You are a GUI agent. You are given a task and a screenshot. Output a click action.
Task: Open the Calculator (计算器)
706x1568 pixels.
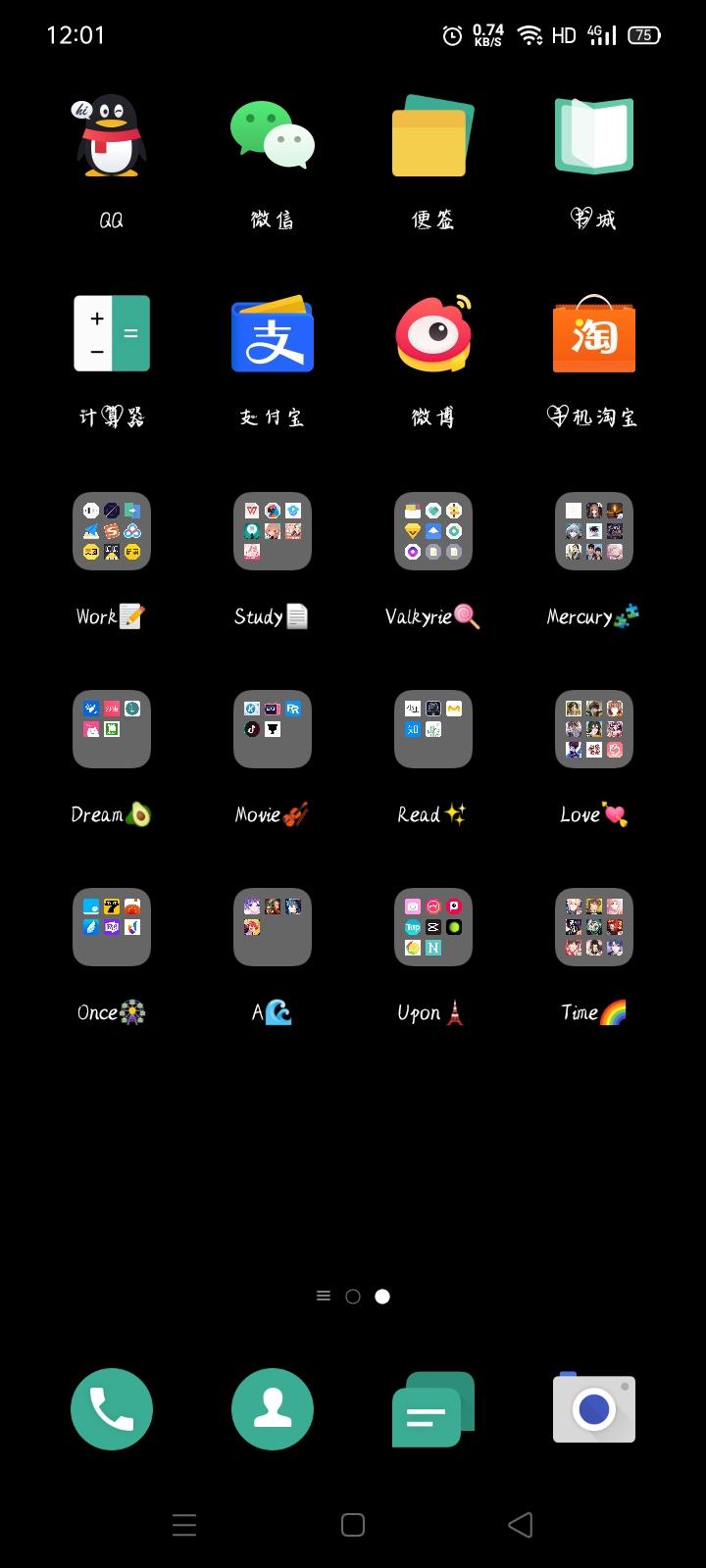pyautogui.click(x=112, y=335)
